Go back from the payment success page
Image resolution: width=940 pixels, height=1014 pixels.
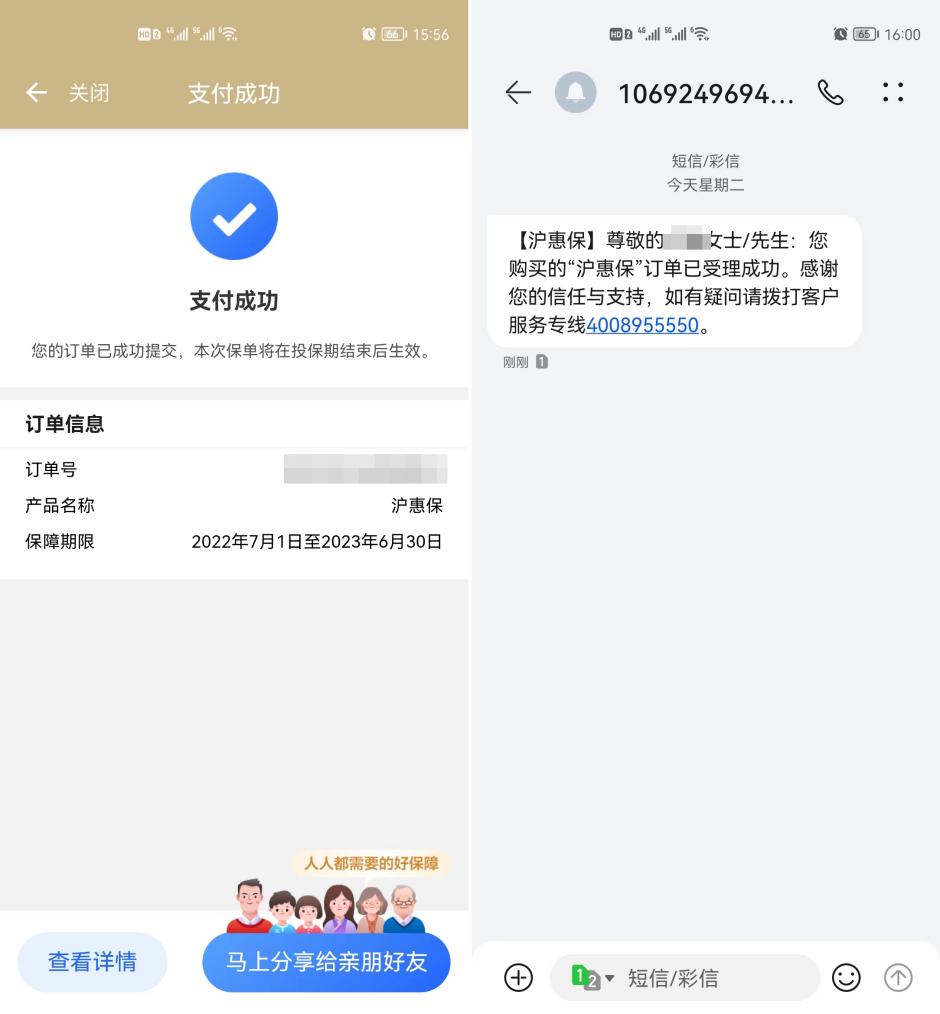pyautogui.click(x=37, y=93)
